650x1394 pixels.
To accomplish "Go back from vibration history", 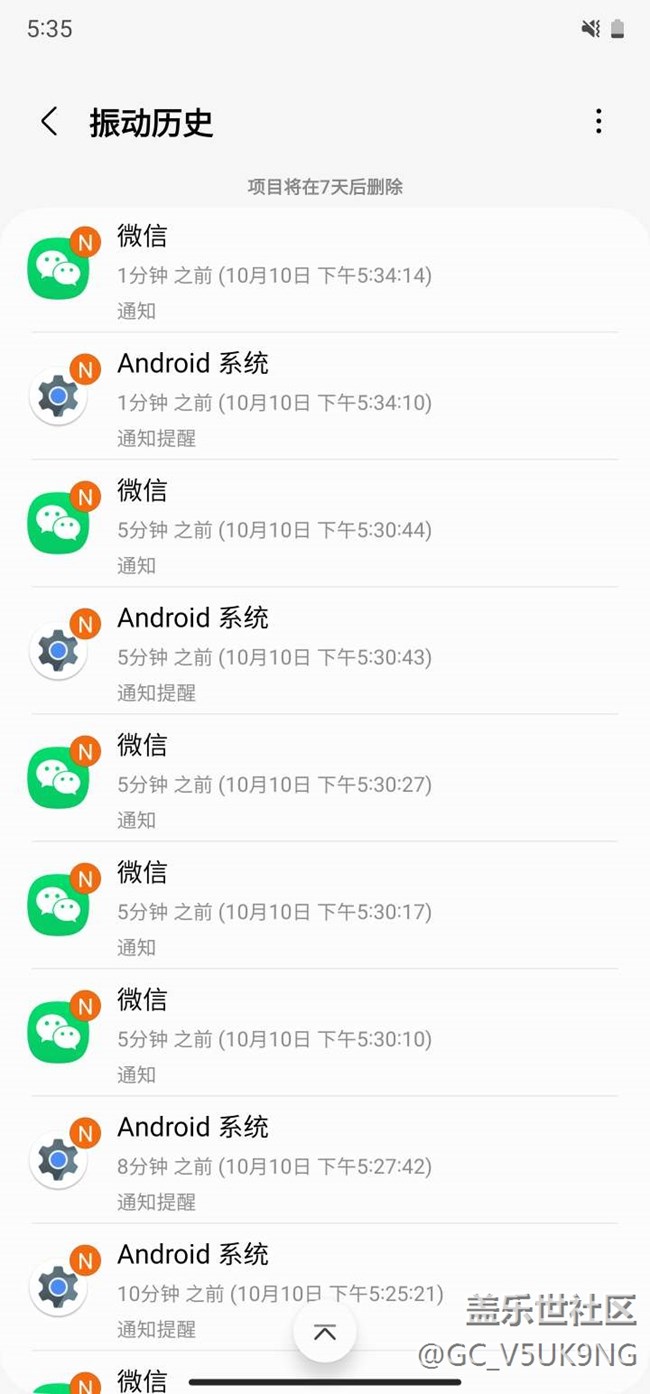I will pyautogui.click(x=48, y=122).
